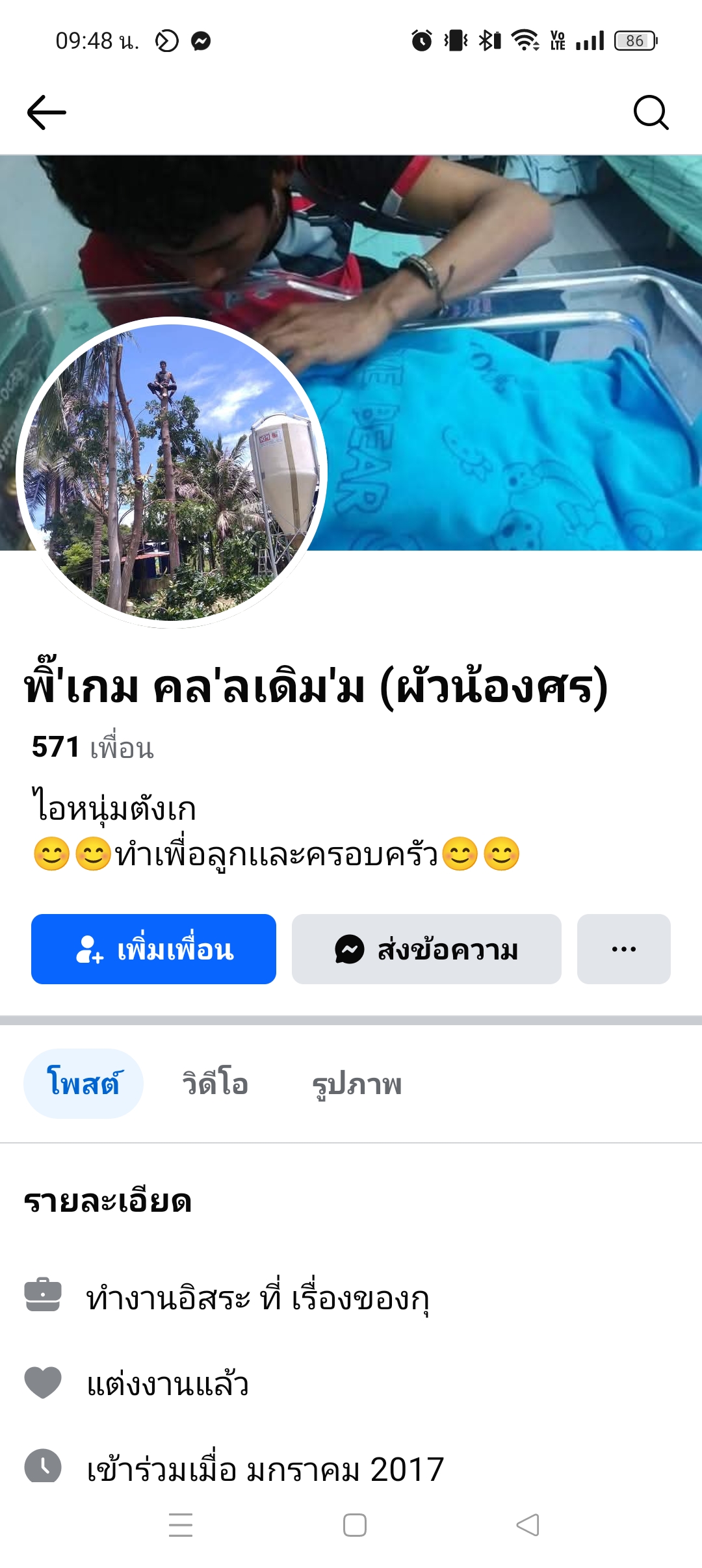Tap the system home button

pos(354,1525)
